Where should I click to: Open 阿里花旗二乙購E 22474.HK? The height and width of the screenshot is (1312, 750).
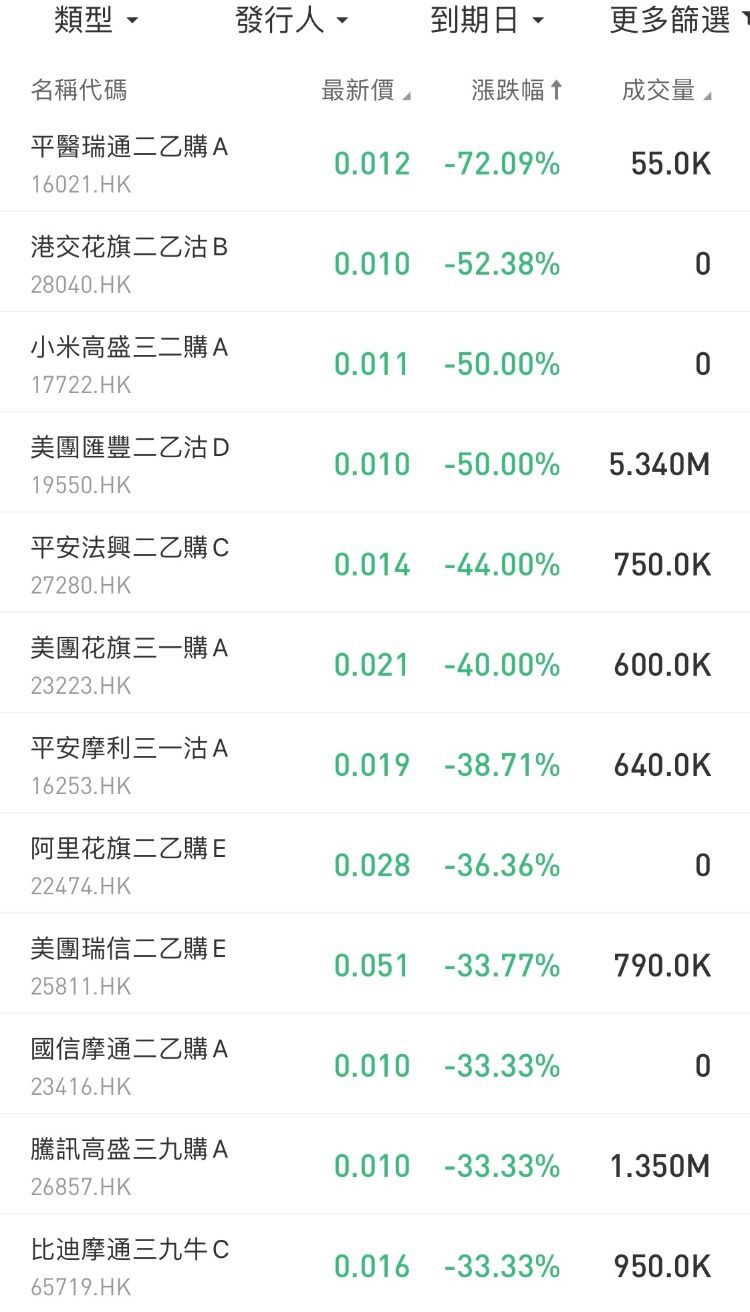click(375, 863)
